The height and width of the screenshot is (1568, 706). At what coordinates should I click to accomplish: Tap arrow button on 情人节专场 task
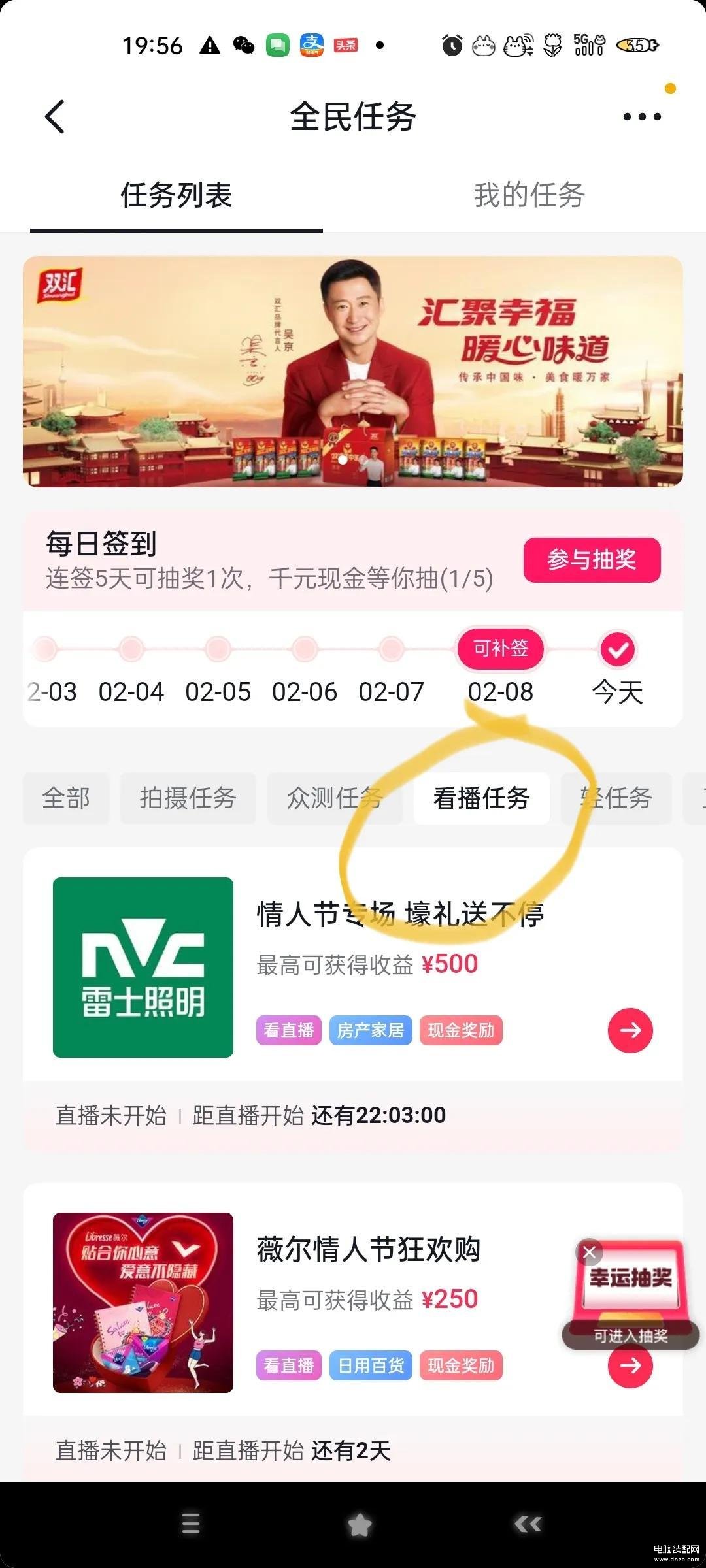pos(630,1030)
